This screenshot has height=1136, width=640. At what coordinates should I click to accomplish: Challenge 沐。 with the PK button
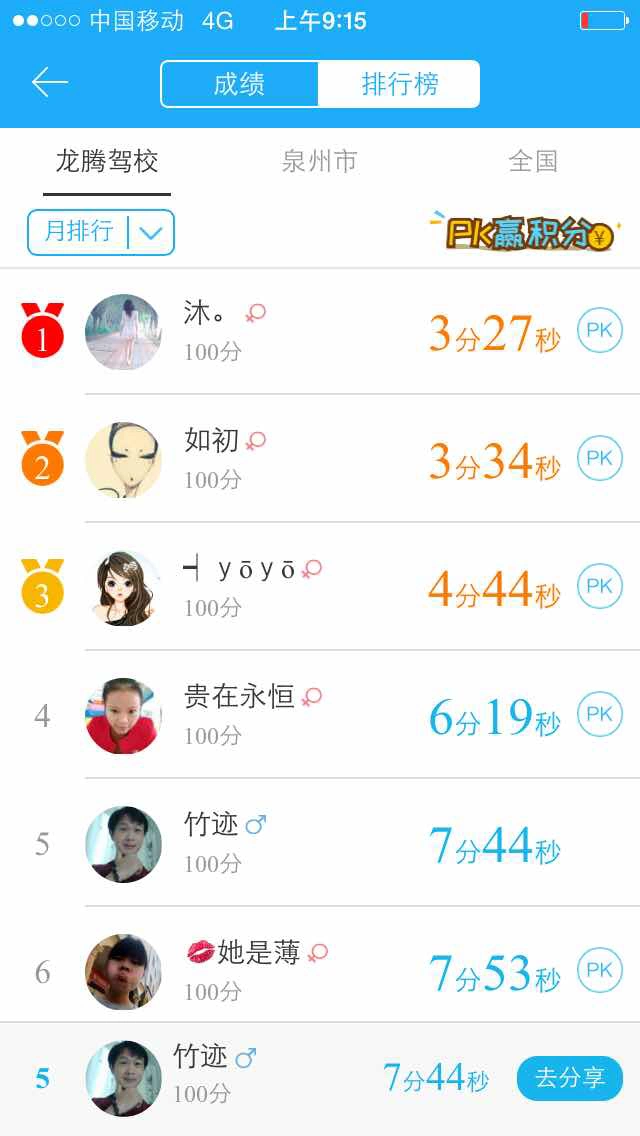coord(599,331)
